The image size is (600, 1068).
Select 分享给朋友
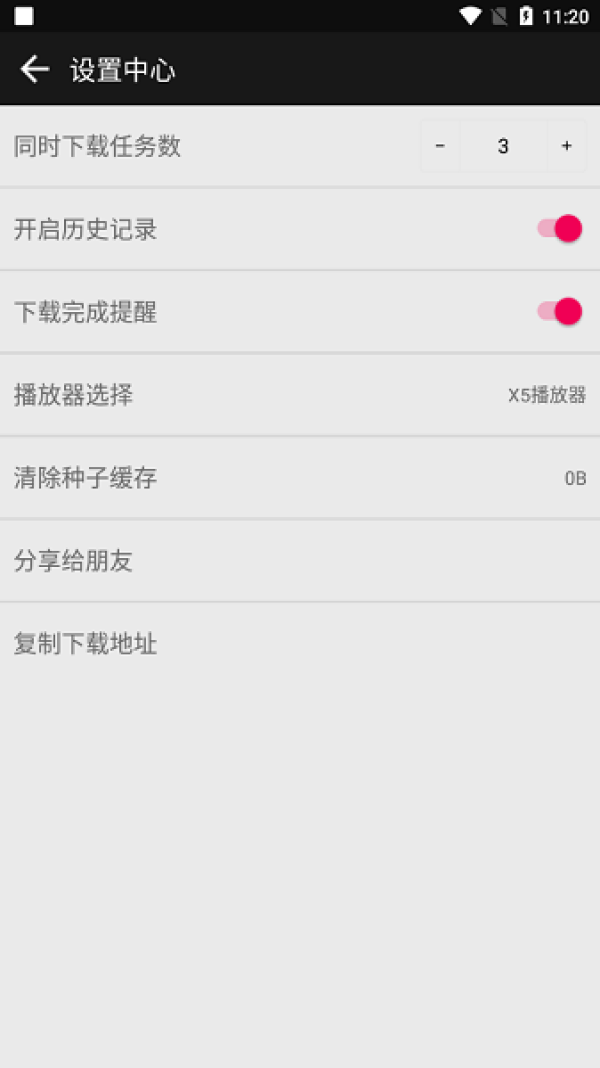(300, 561)
